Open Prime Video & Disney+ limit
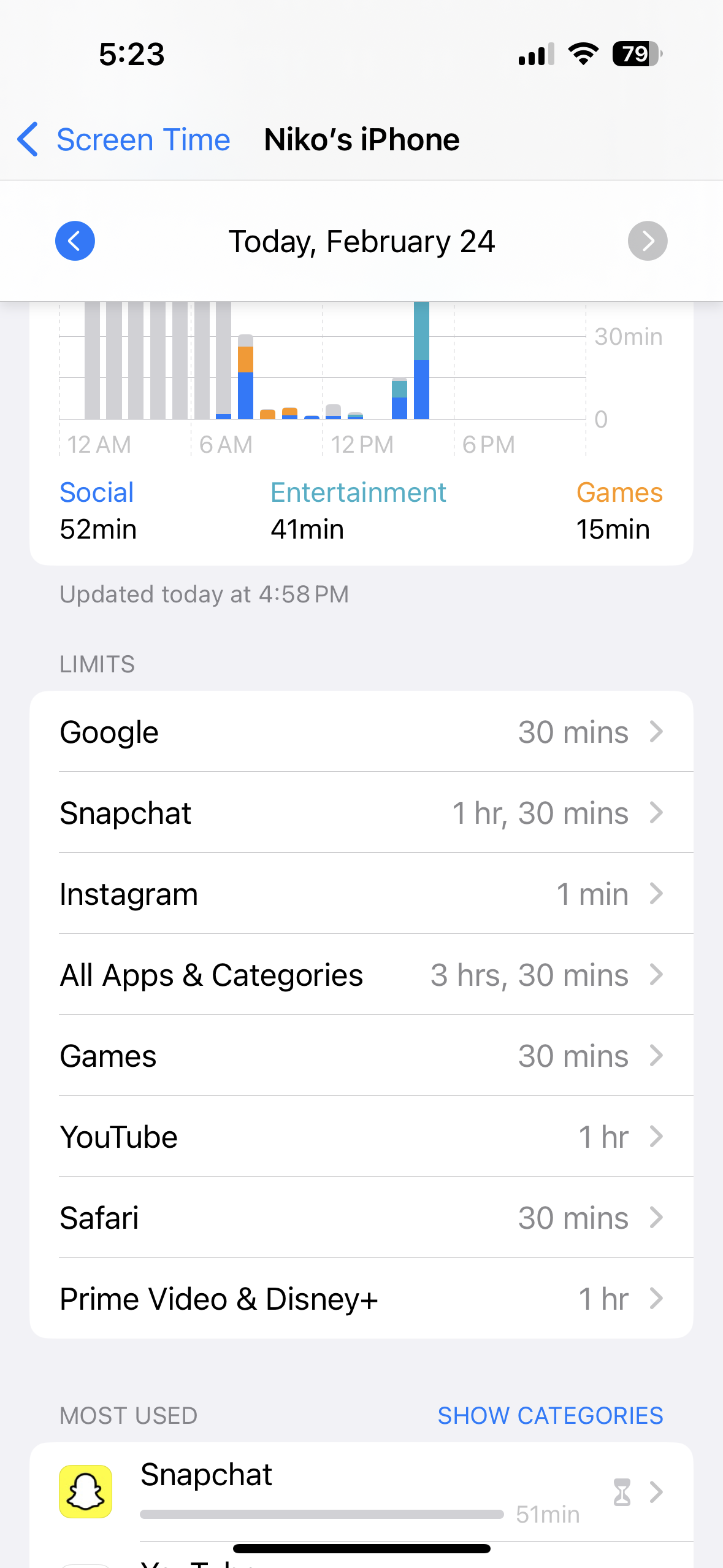The width and height of the screenshot is (723, 1568). click(361, 1299)
